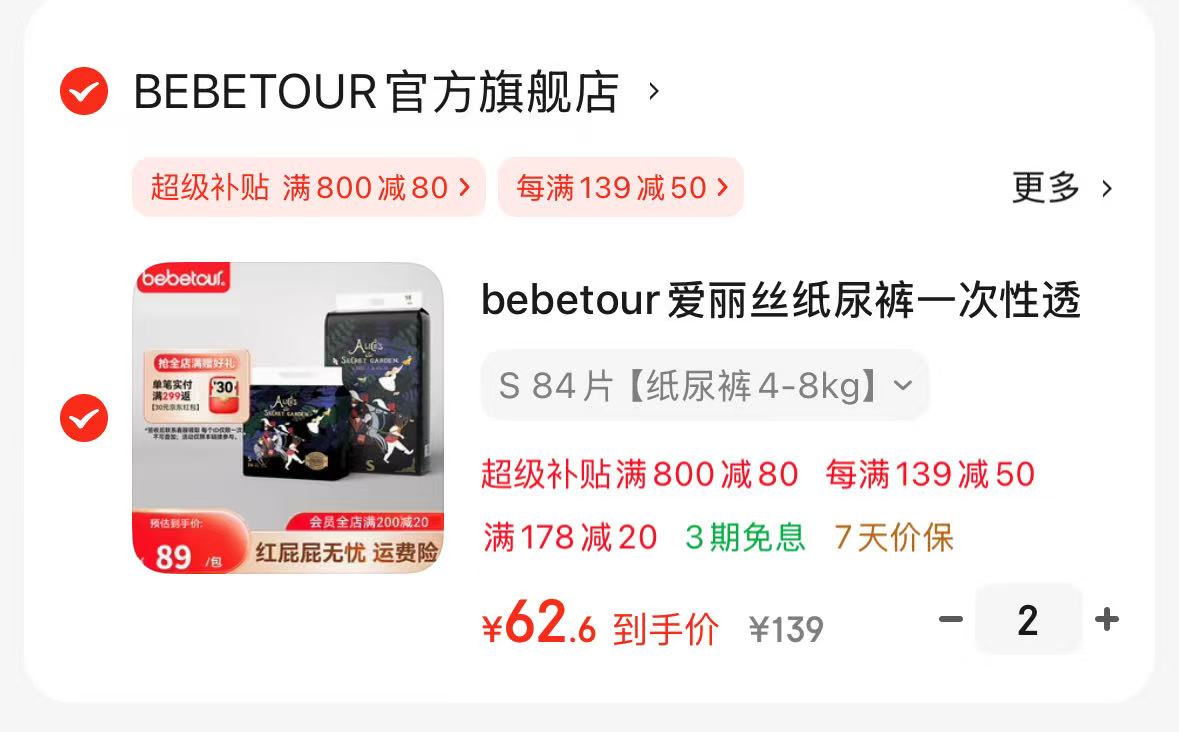Open 更多 promotions
1179x732 pixels.
click(x=1062, y=188)
